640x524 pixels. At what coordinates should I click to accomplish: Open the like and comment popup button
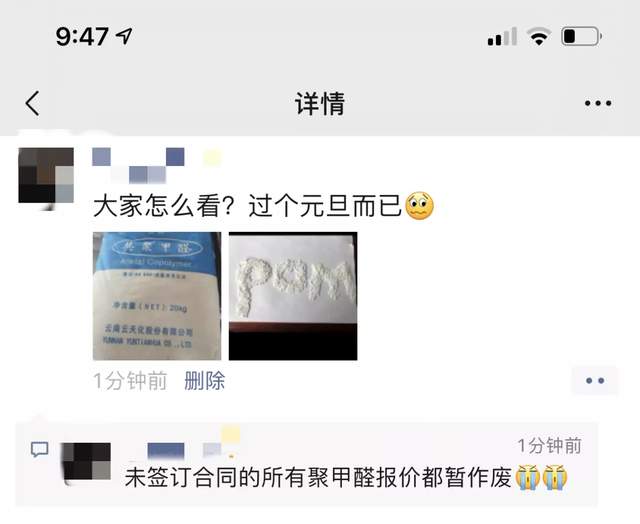point(594,380)
